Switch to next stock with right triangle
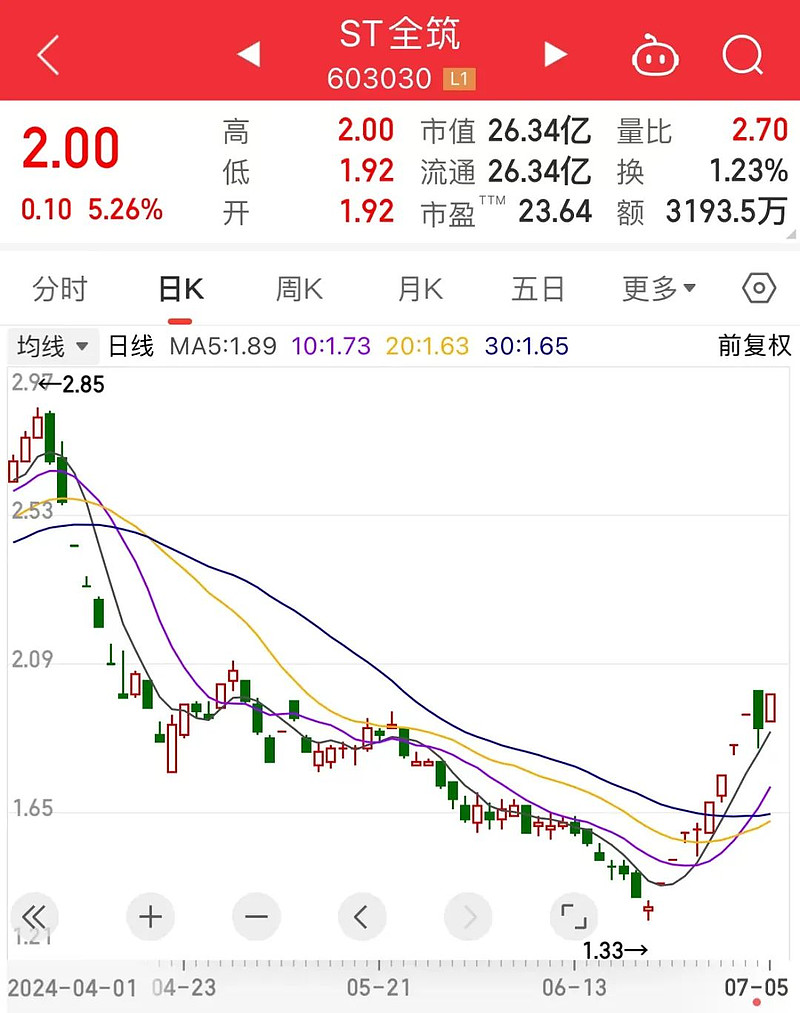The height and width of the screenshot is (1013, 800). [556, 55]
